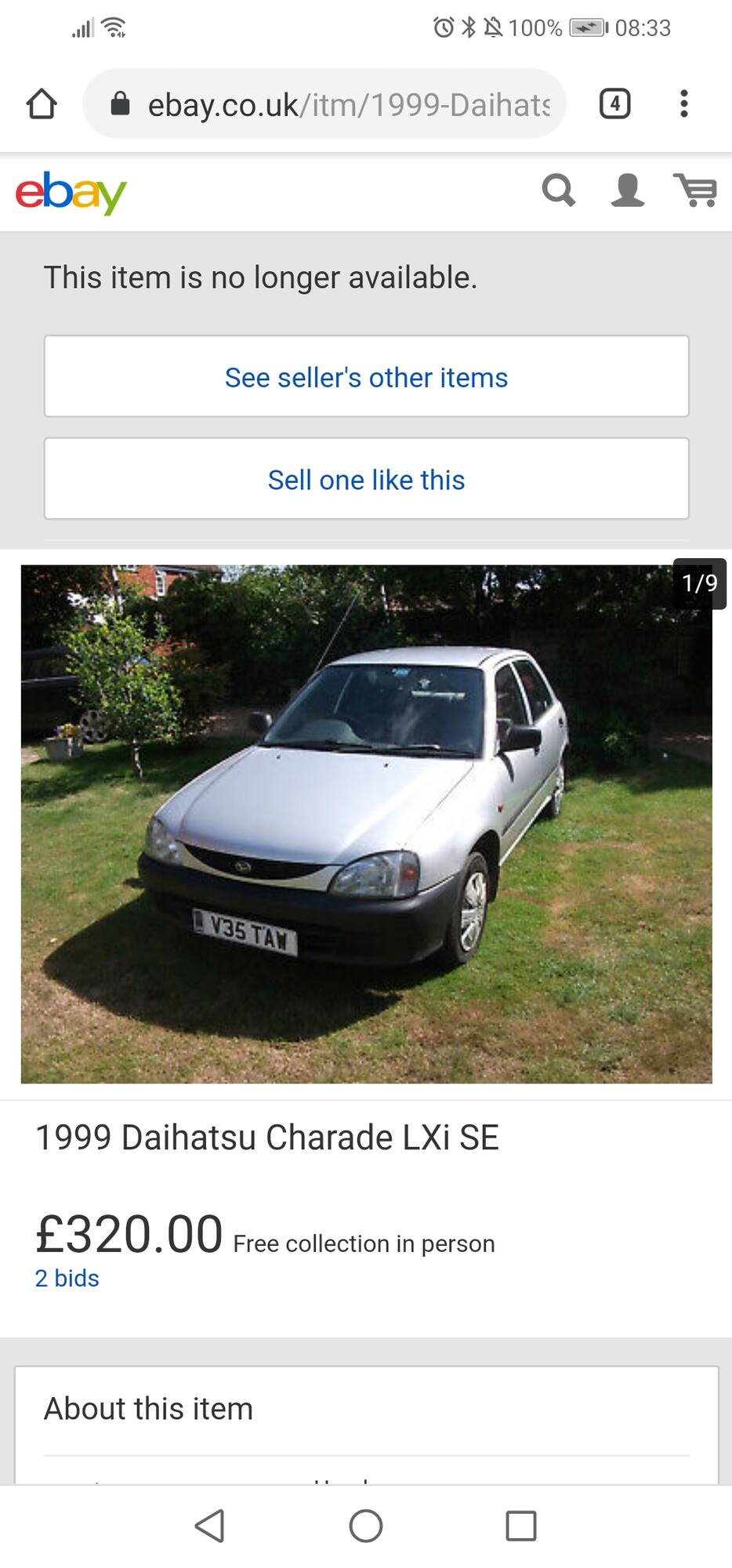
Task: Choose Sell one like this
Action: point(367,479)
